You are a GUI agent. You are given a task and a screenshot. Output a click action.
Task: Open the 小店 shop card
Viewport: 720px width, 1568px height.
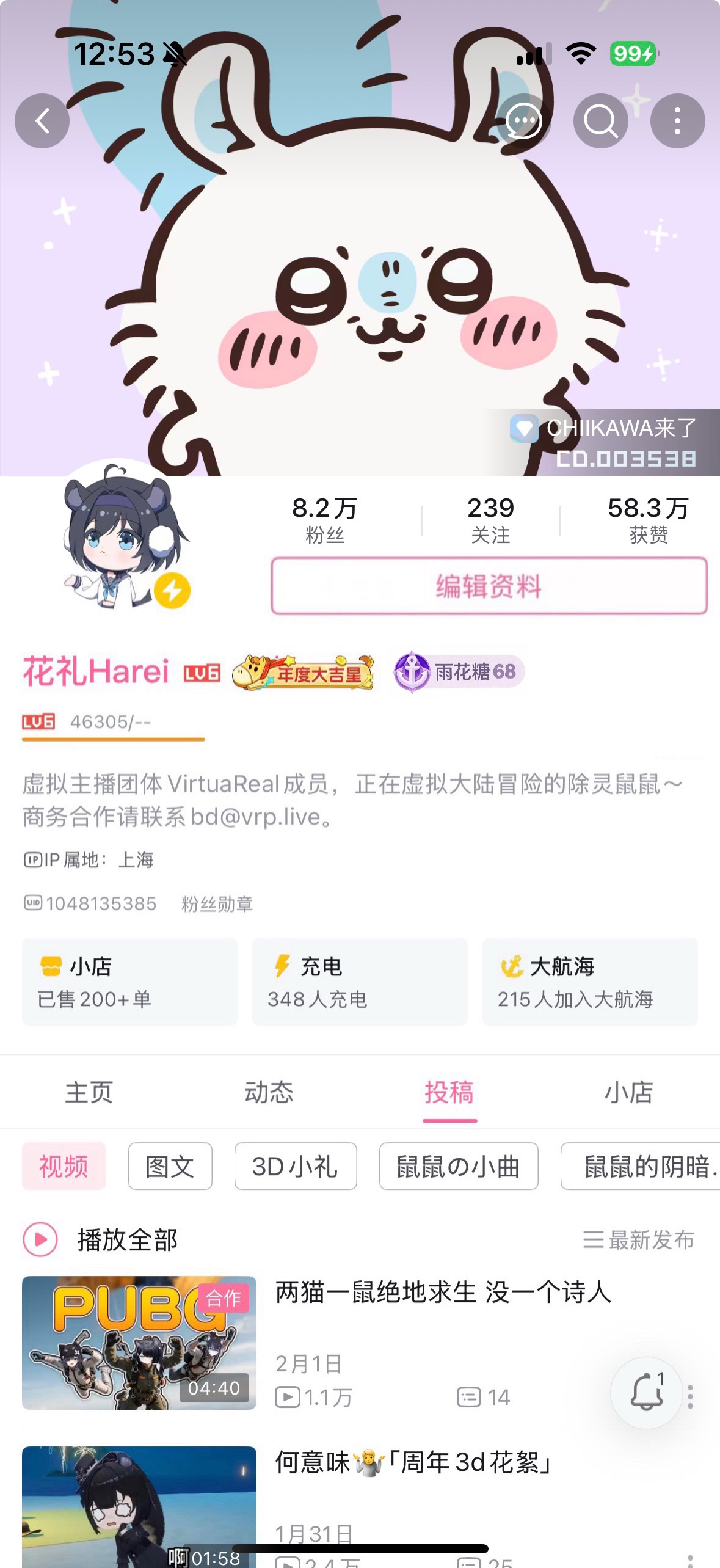coord(129,981)
